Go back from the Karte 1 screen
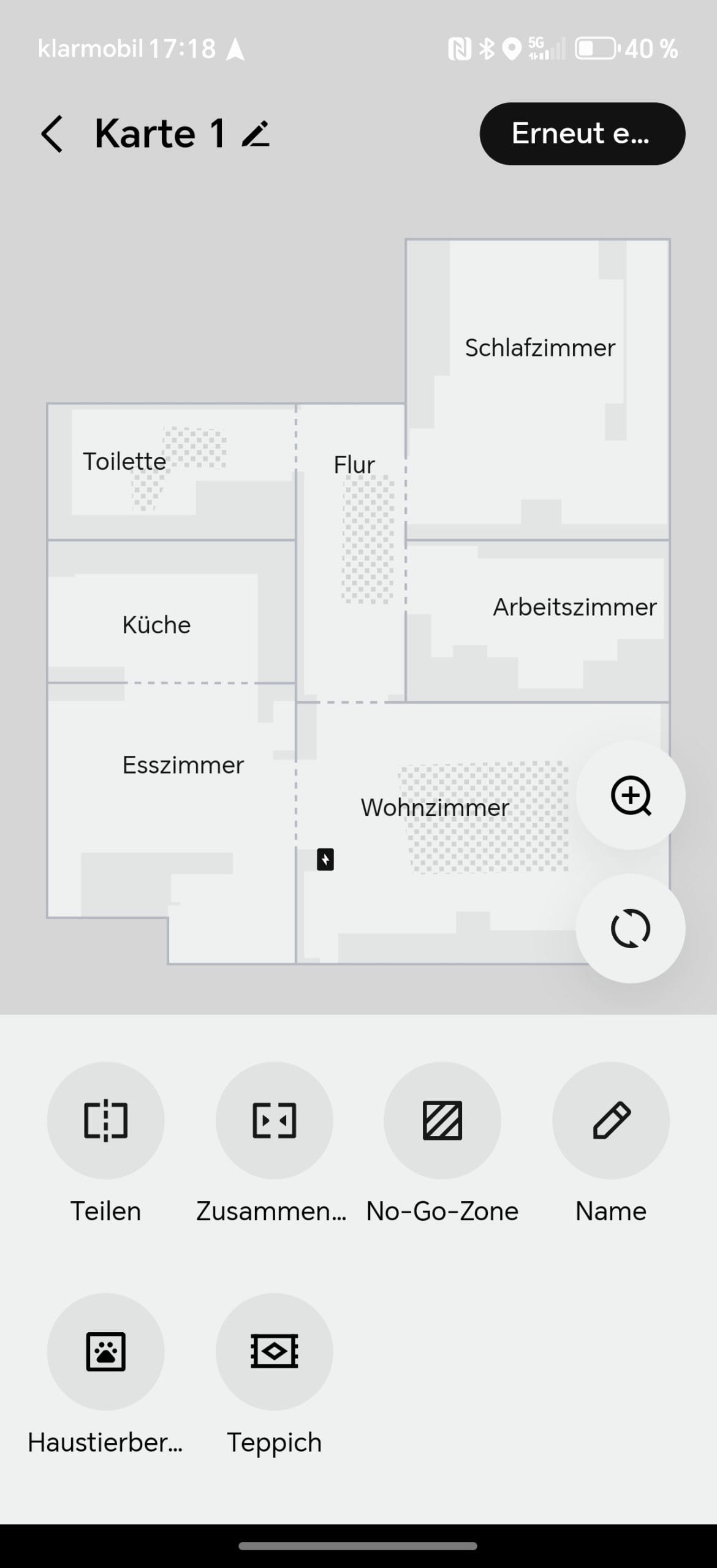Screen dimensions: 717x1568 click(x=52, y=134)
